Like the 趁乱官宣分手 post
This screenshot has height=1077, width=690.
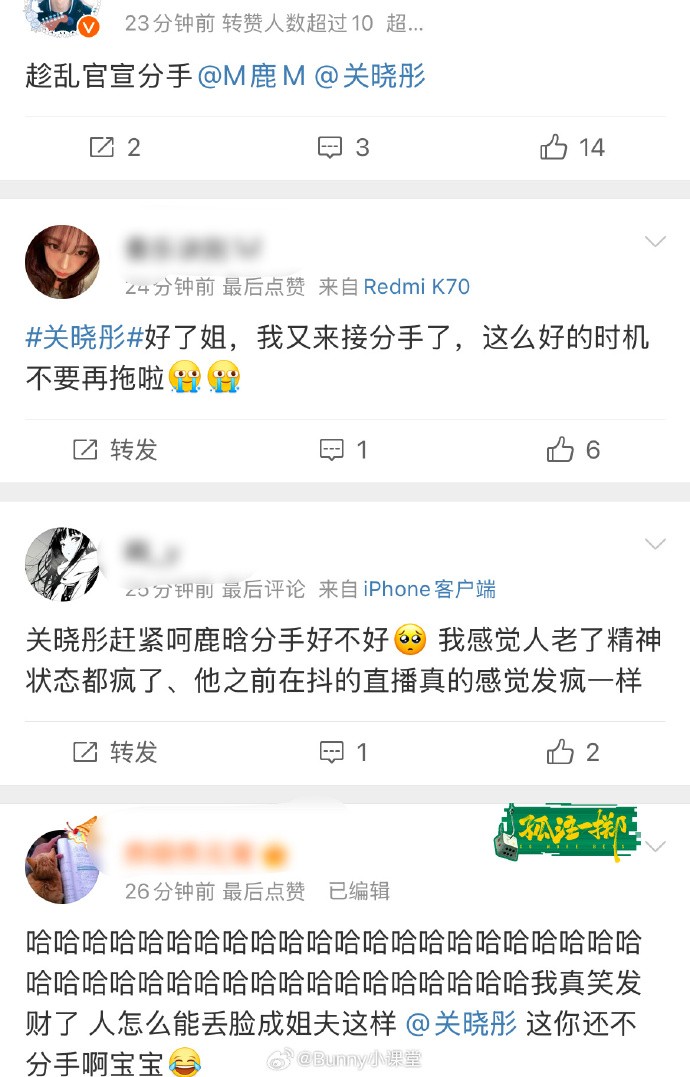point(572,148)
